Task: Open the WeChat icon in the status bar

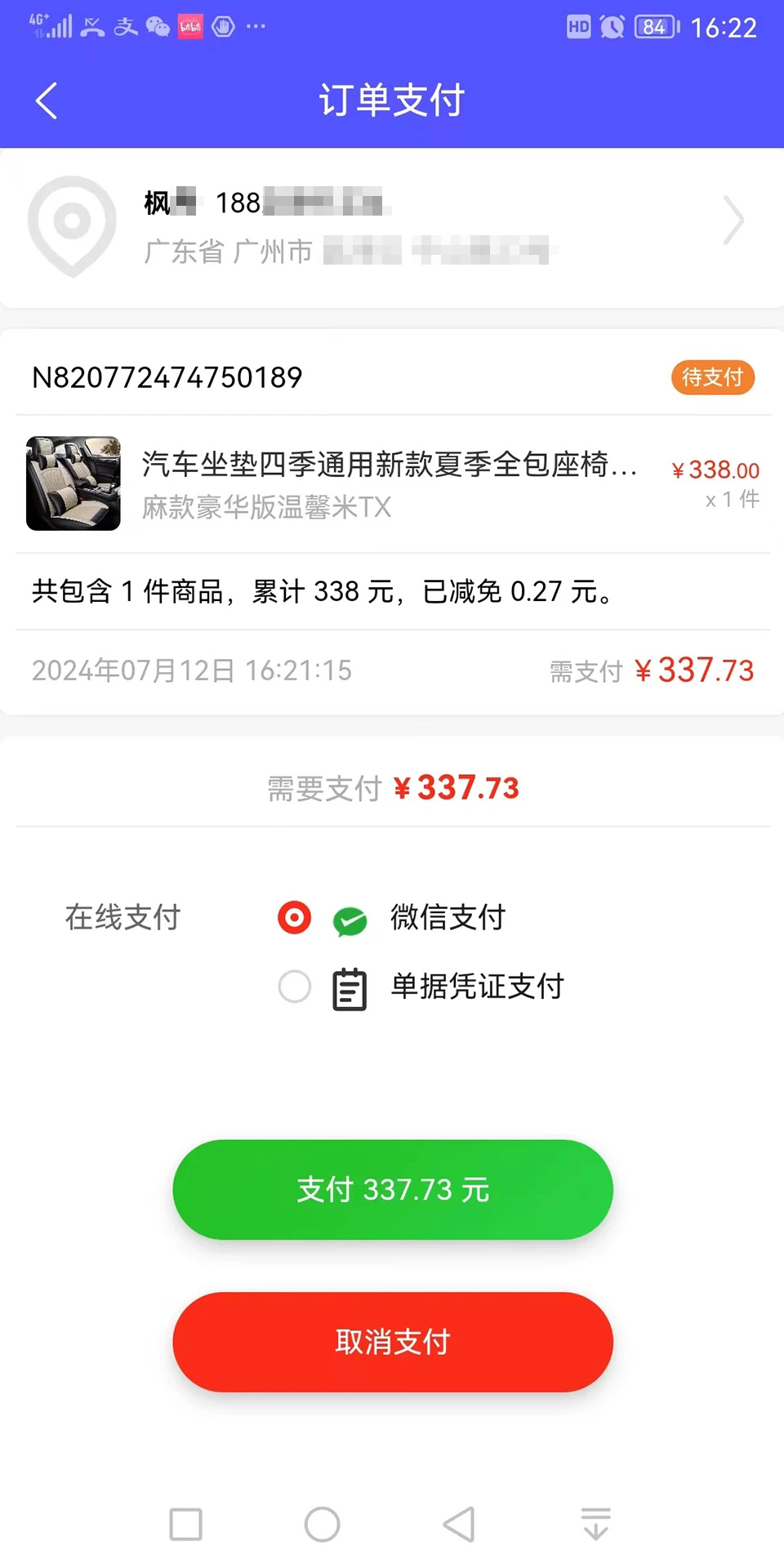Action: click(158, 27)
